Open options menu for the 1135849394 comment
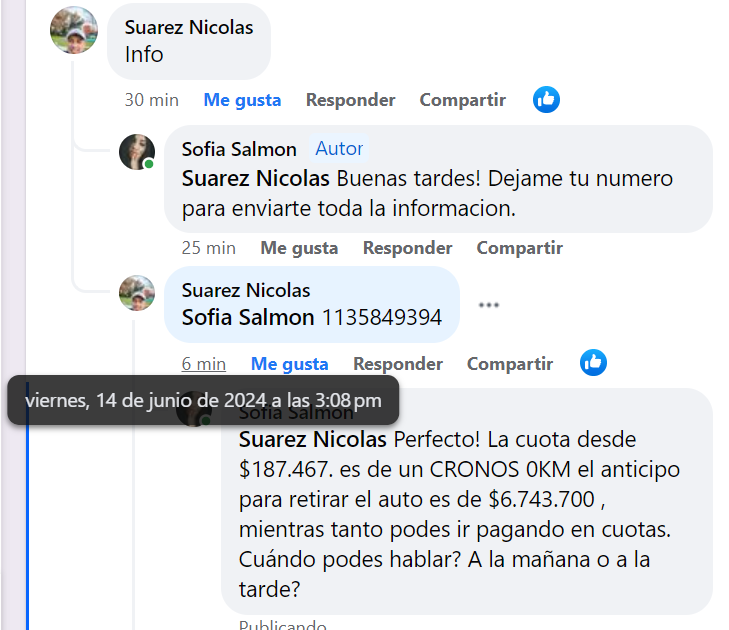Screen dimensions: 729x630 click(488, 305)
